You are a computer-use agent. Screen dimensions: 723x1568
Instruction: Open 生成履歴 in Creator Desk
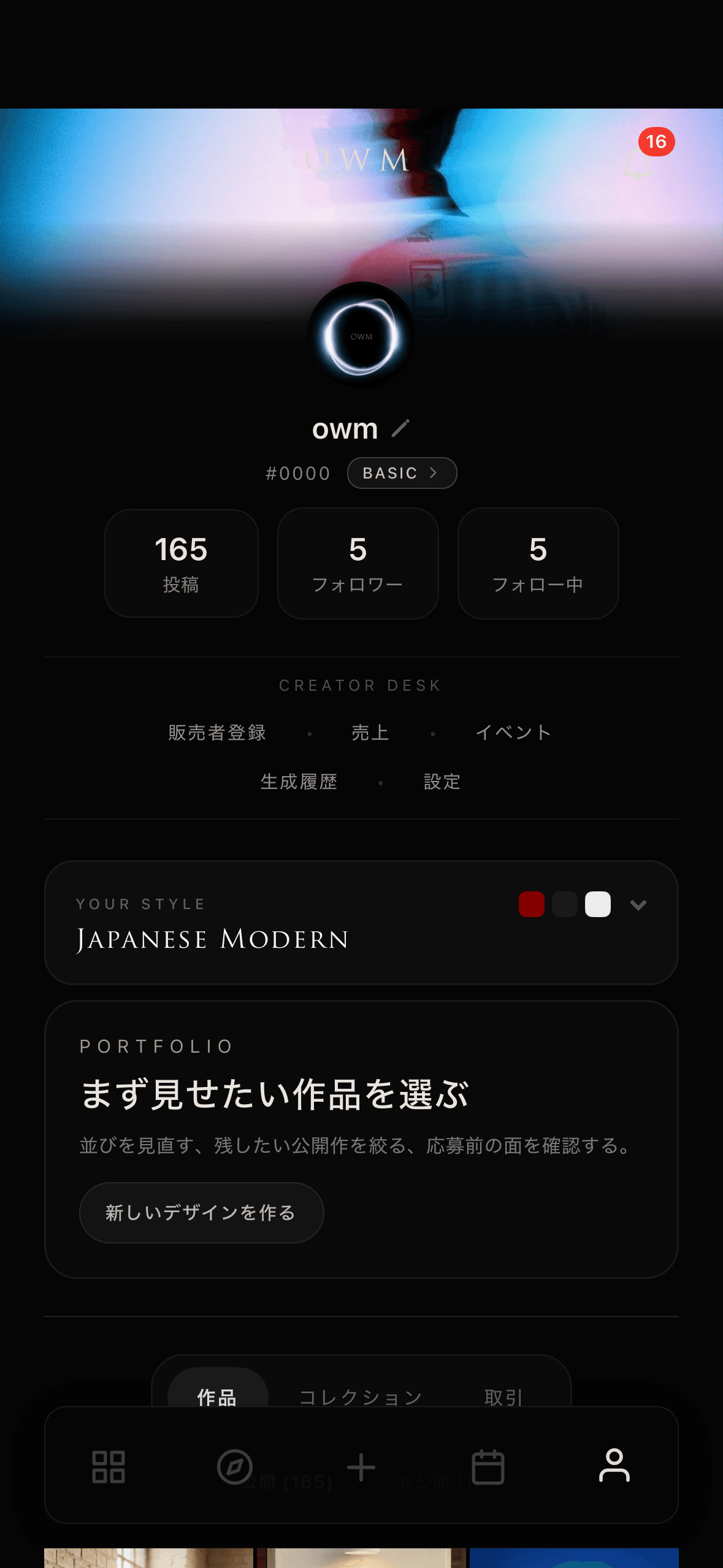[298, 781]
